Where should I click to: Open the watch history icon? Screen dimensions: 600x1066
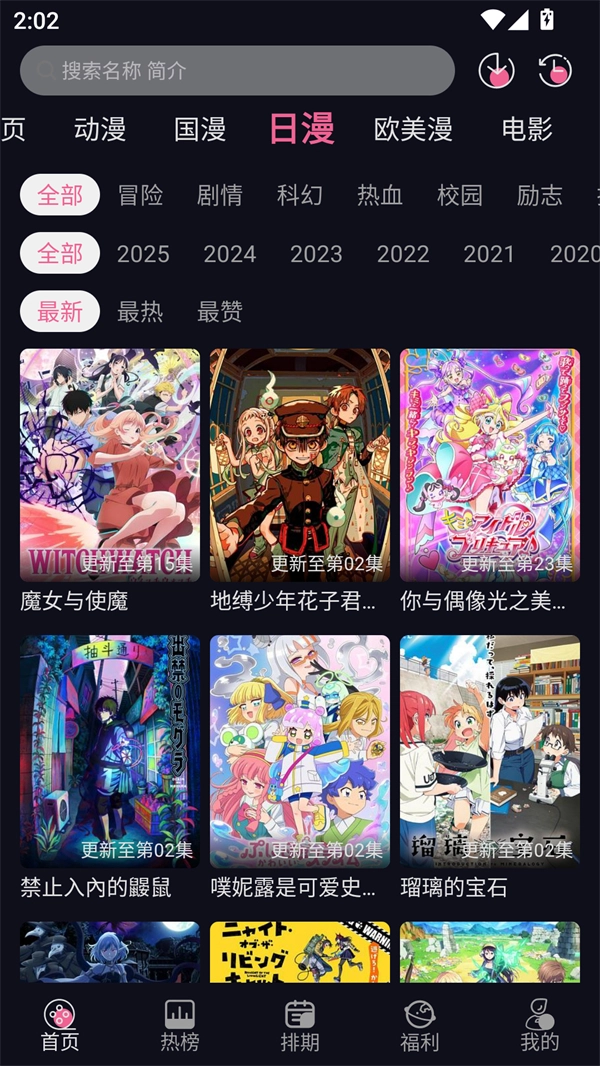[555, 70]
